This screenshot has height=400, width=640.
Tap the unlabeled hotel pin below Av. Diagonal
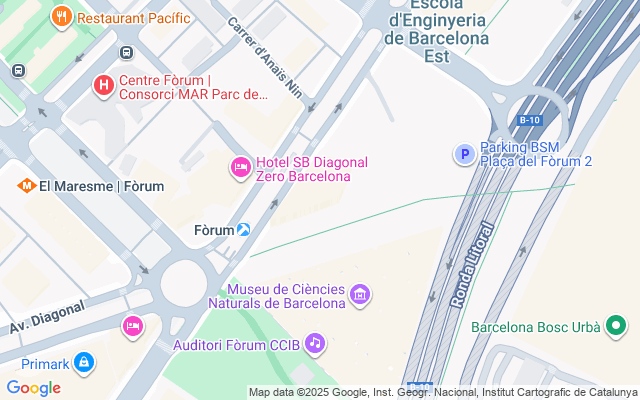pyautogui.click(x=133, y=327)
